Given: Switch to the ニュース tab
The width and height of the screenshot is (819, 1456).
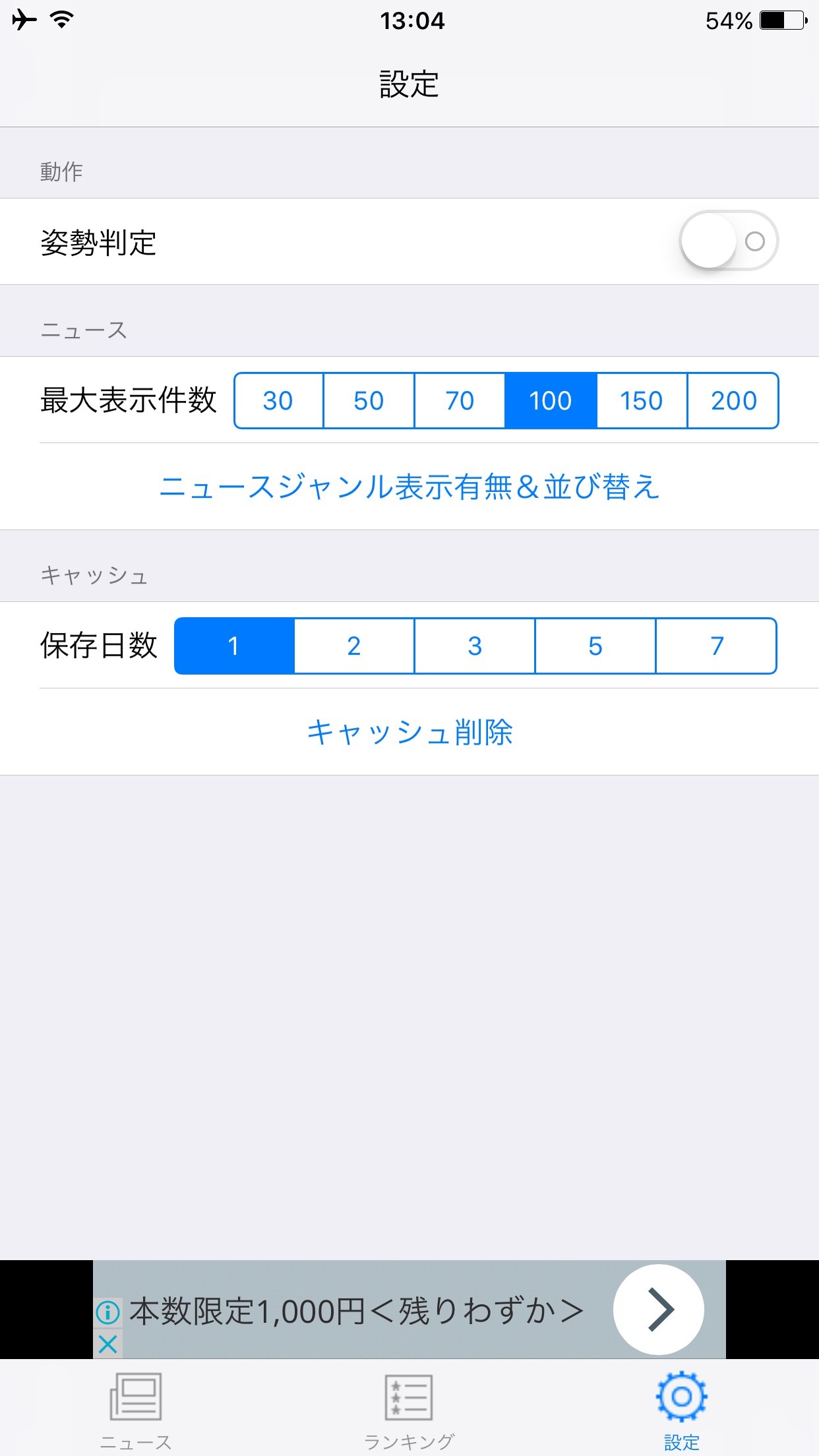Looking at the screenshot, I should click(136, 1409).
